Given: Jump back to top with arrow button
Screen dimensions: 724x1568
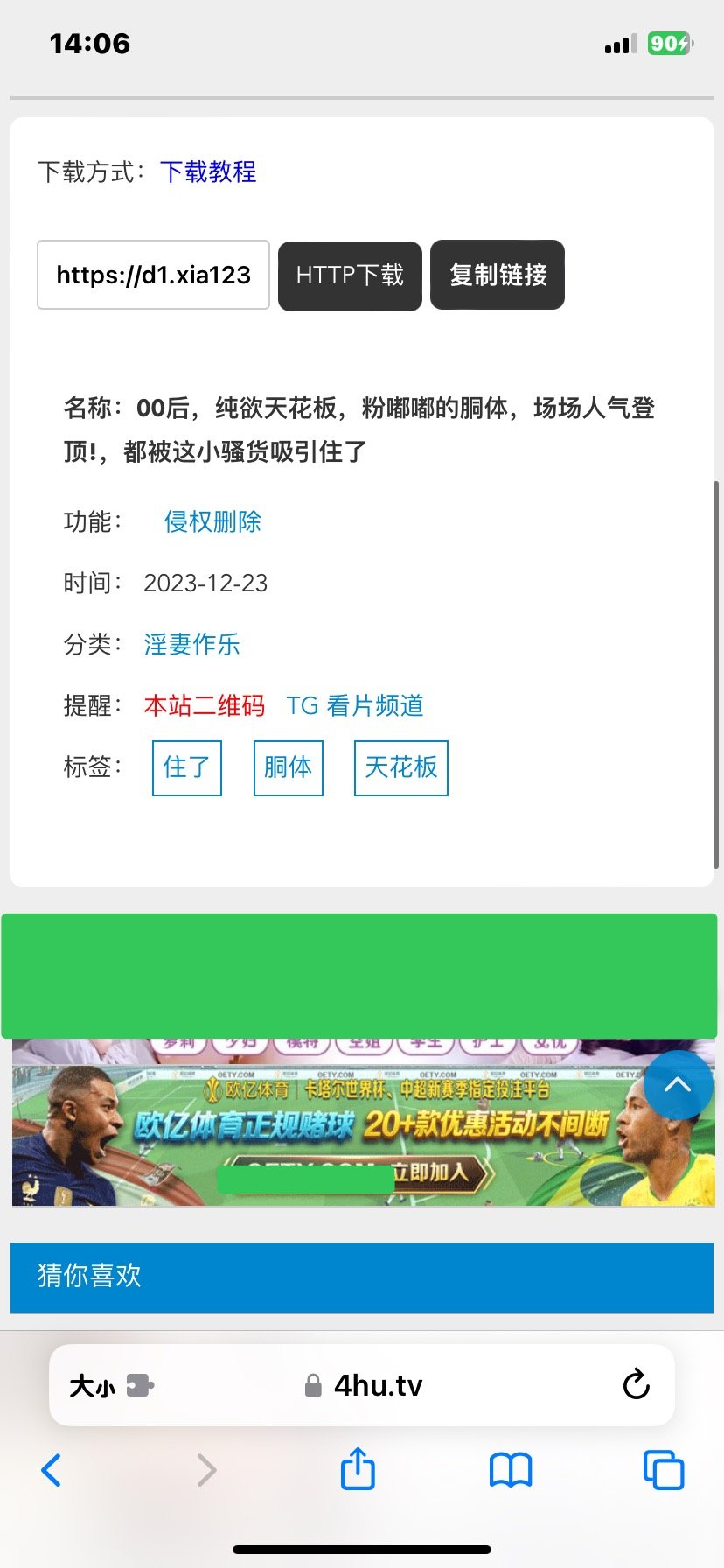Looking at the screenshot, I should click(678, 1086).
